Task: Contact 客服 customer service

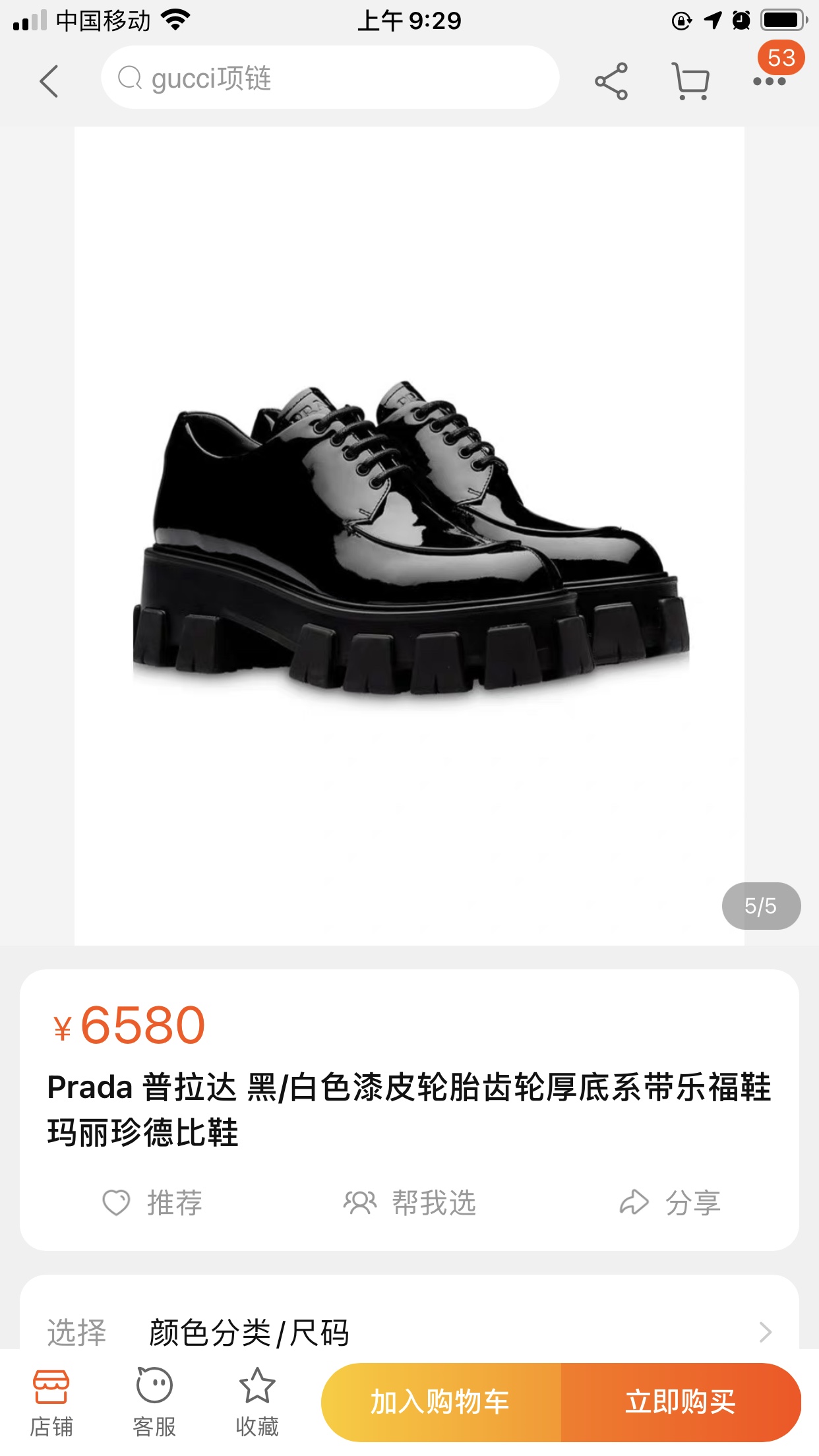Action: click(154, 1402)
